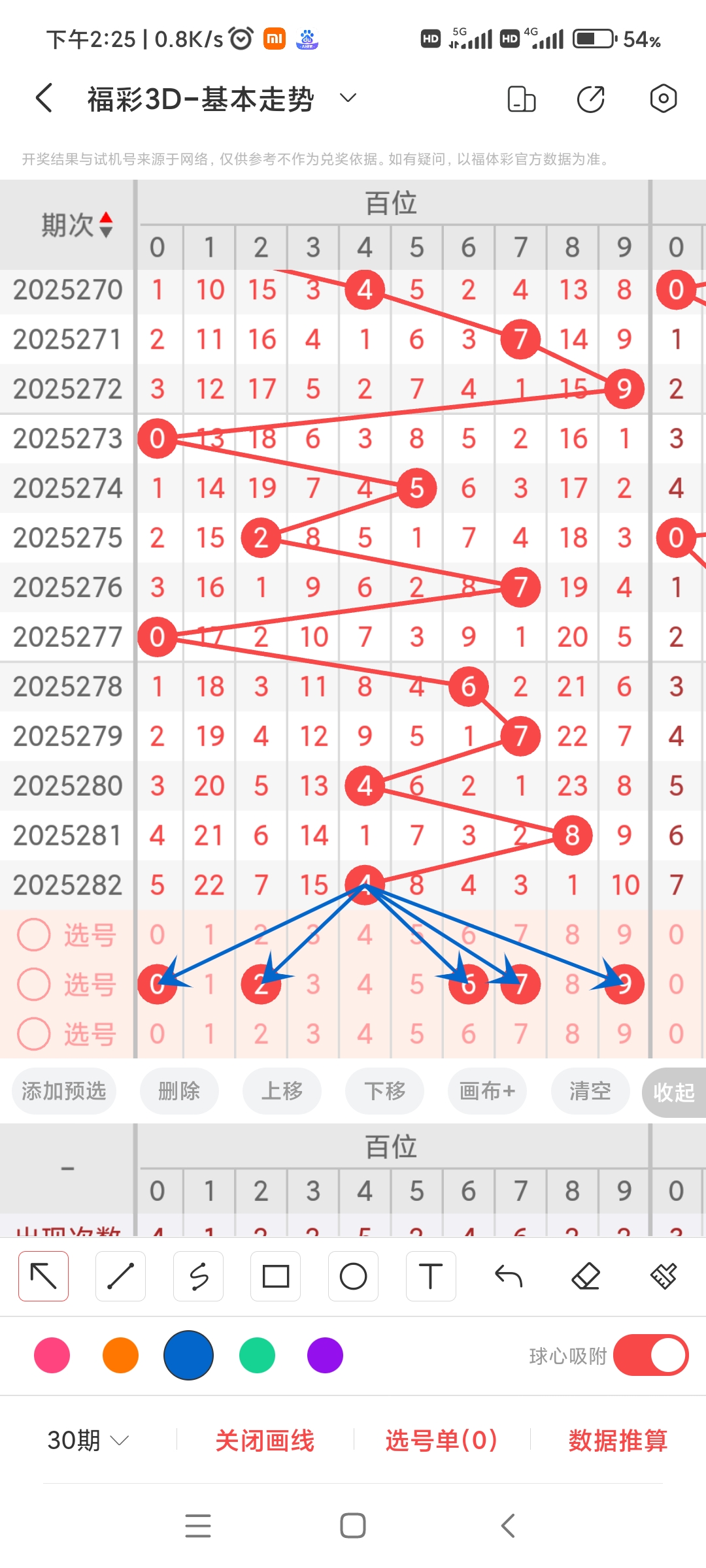706x1568 pixels.
Task: Open the 福彩3D-基本走势 title dropdown
Action: click(347, 98)
